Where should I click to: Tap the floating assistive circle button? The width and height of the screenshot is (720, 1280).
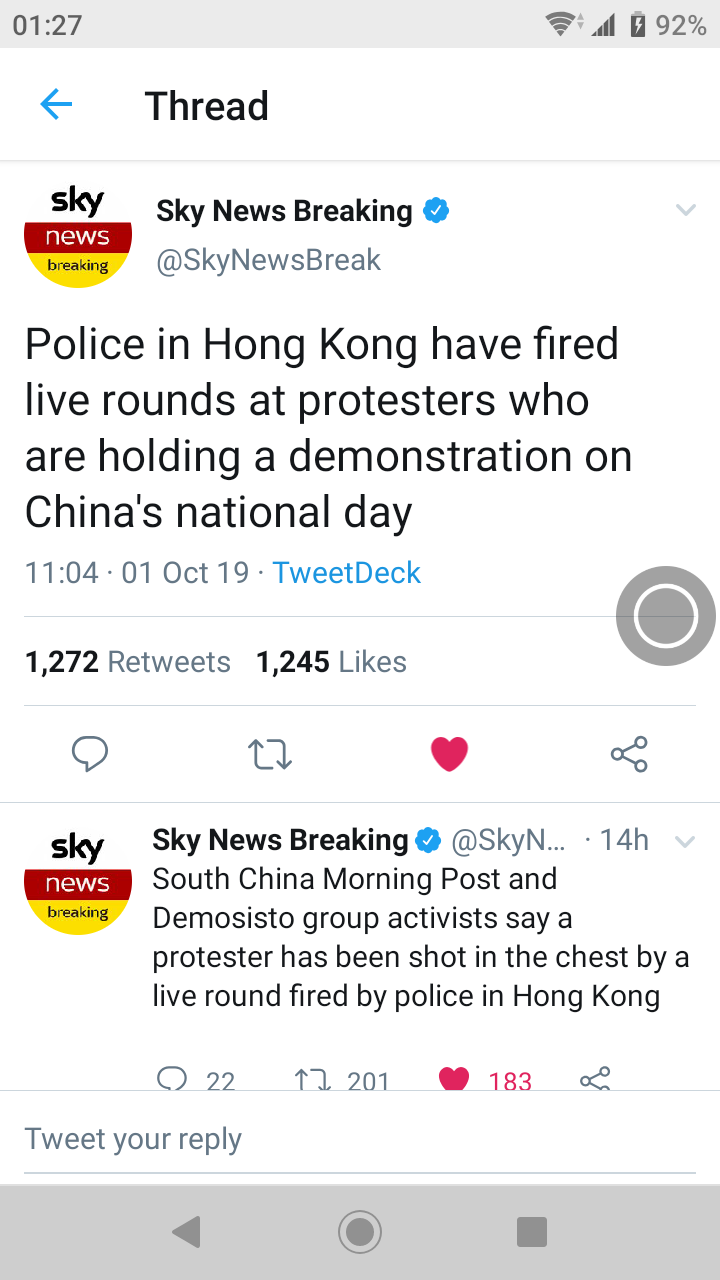click(x=665, y=616)
